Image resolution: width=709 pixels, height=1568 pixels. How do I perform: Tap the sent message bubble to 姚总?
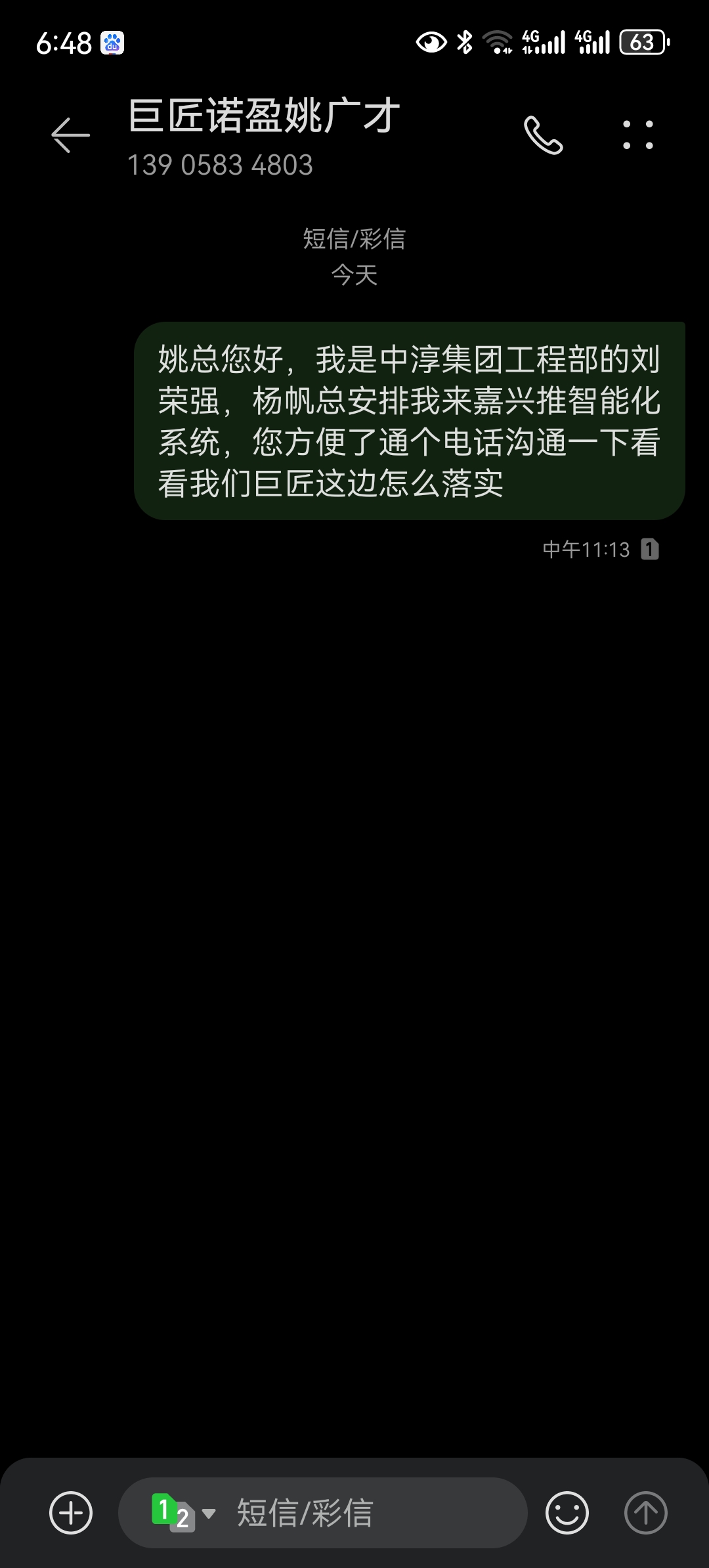click(x=409, y=421)
